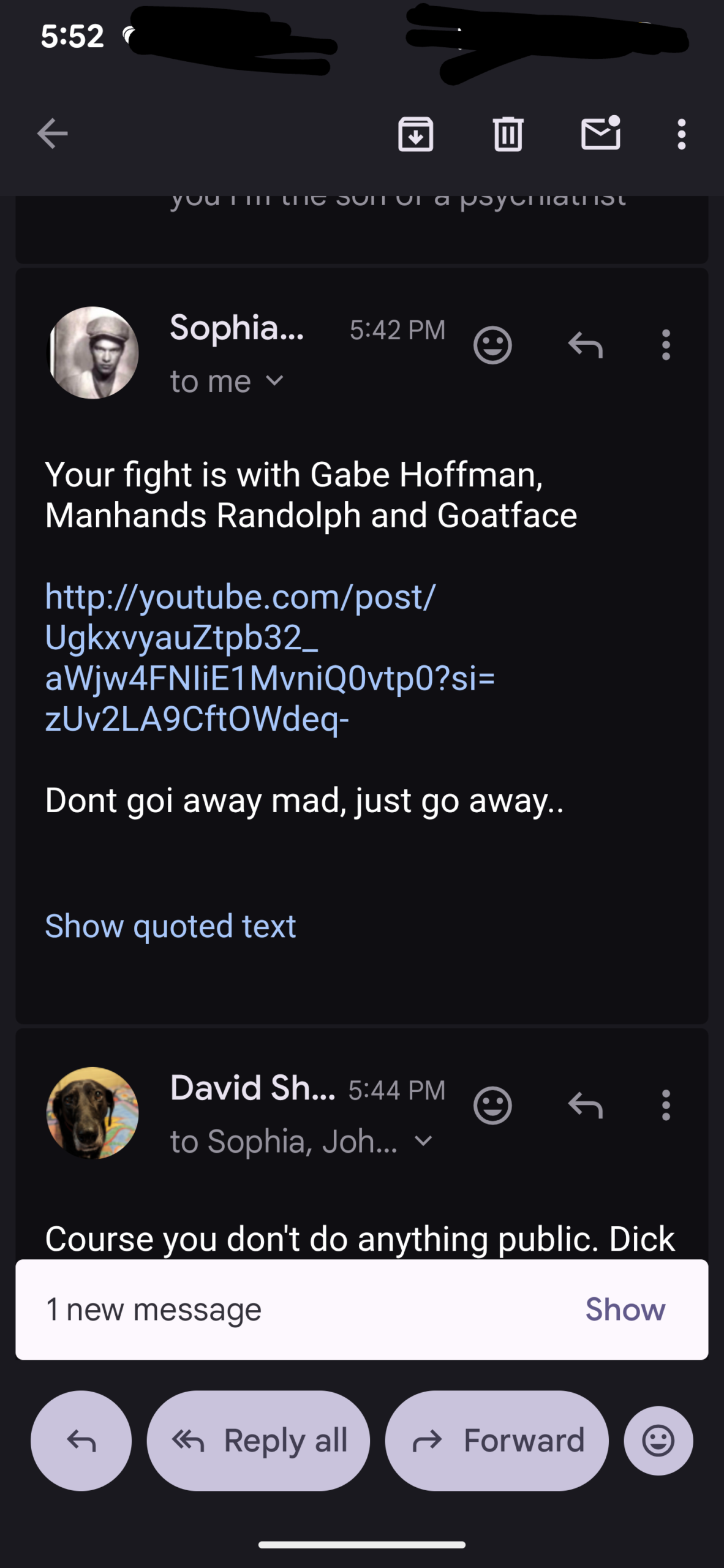Screen dimensions: 724x1568
Task: Show the 1 new message
Action: coord(625,1310)
